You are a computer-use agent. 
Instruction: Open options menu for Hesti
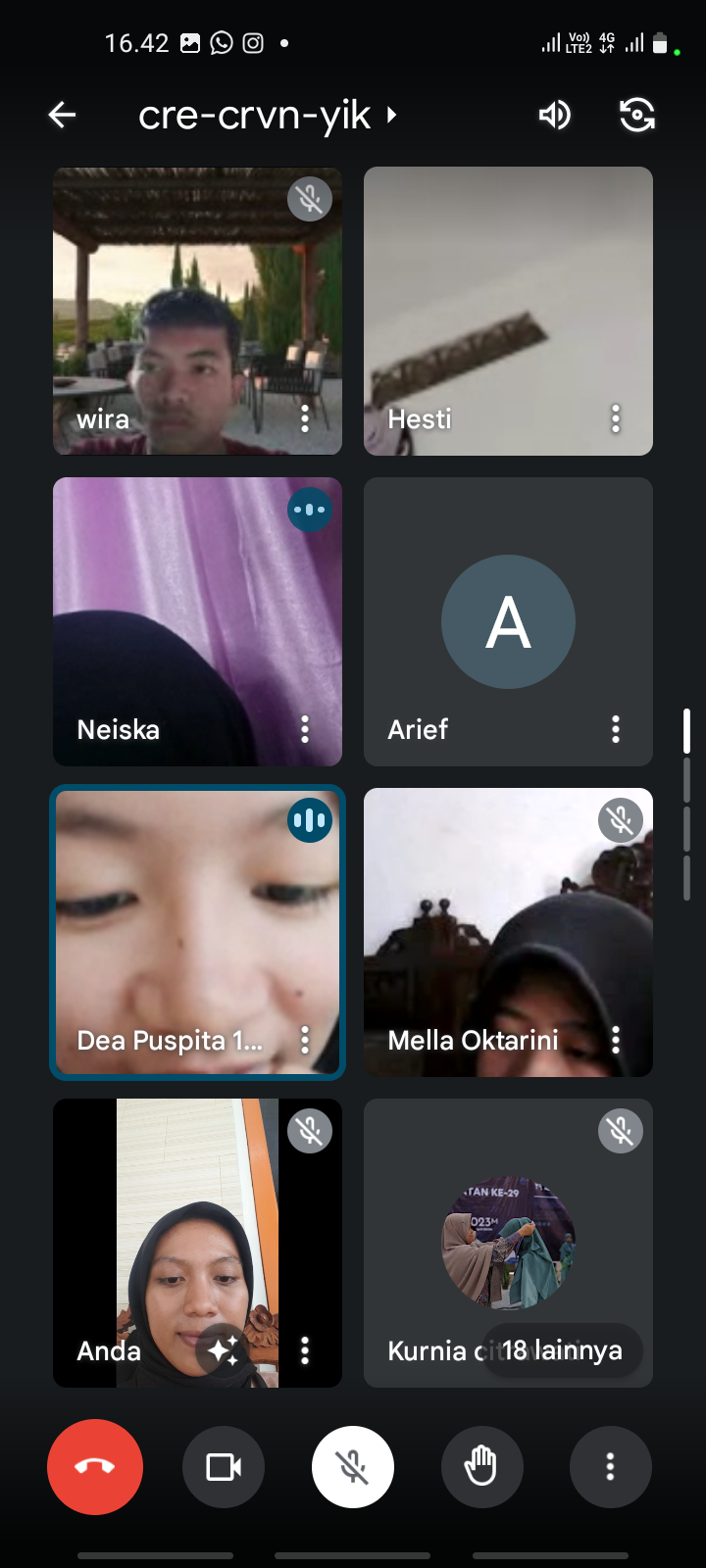coord(616,419)
